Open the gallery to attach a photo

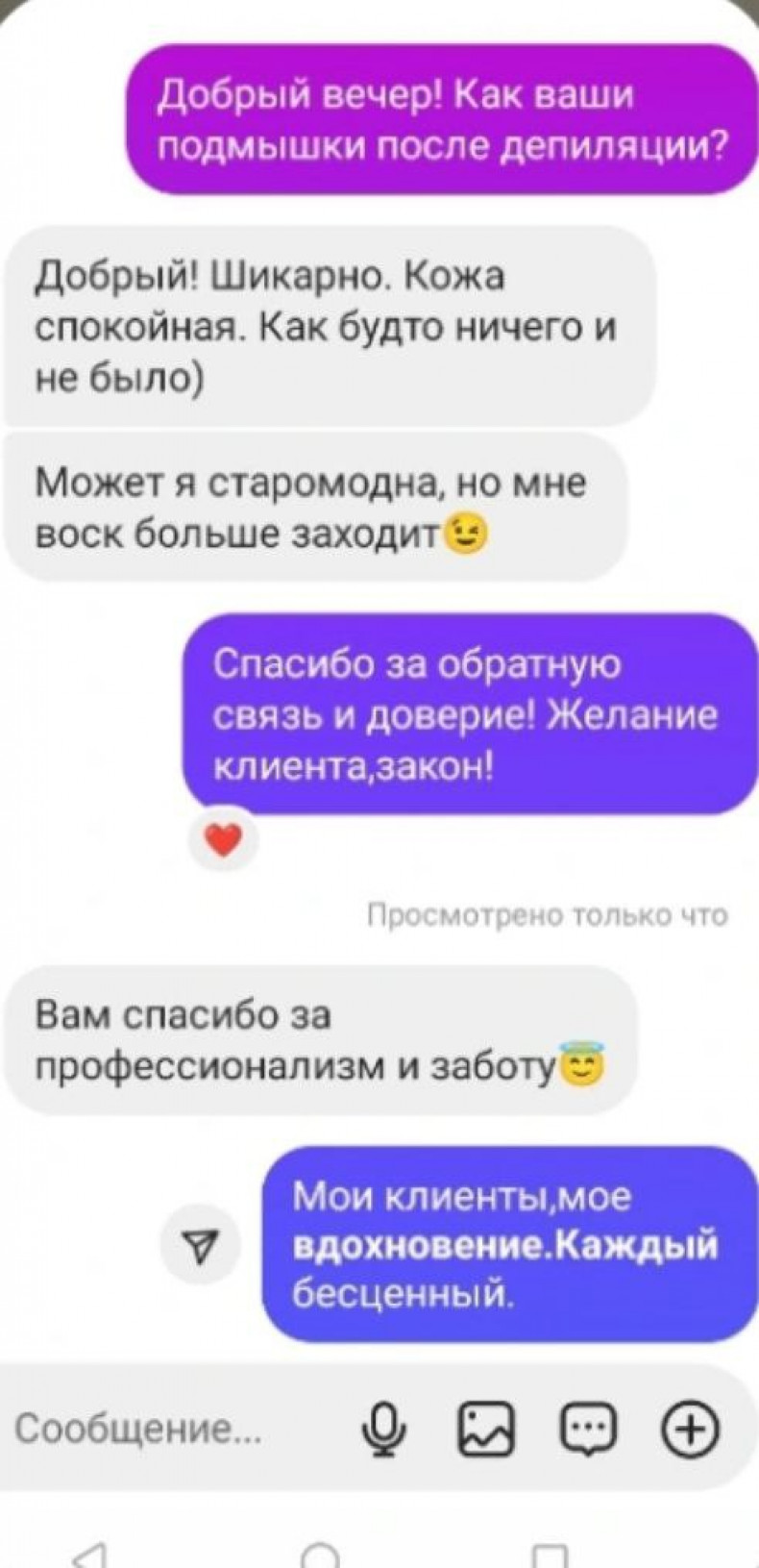click(488, 1430)
